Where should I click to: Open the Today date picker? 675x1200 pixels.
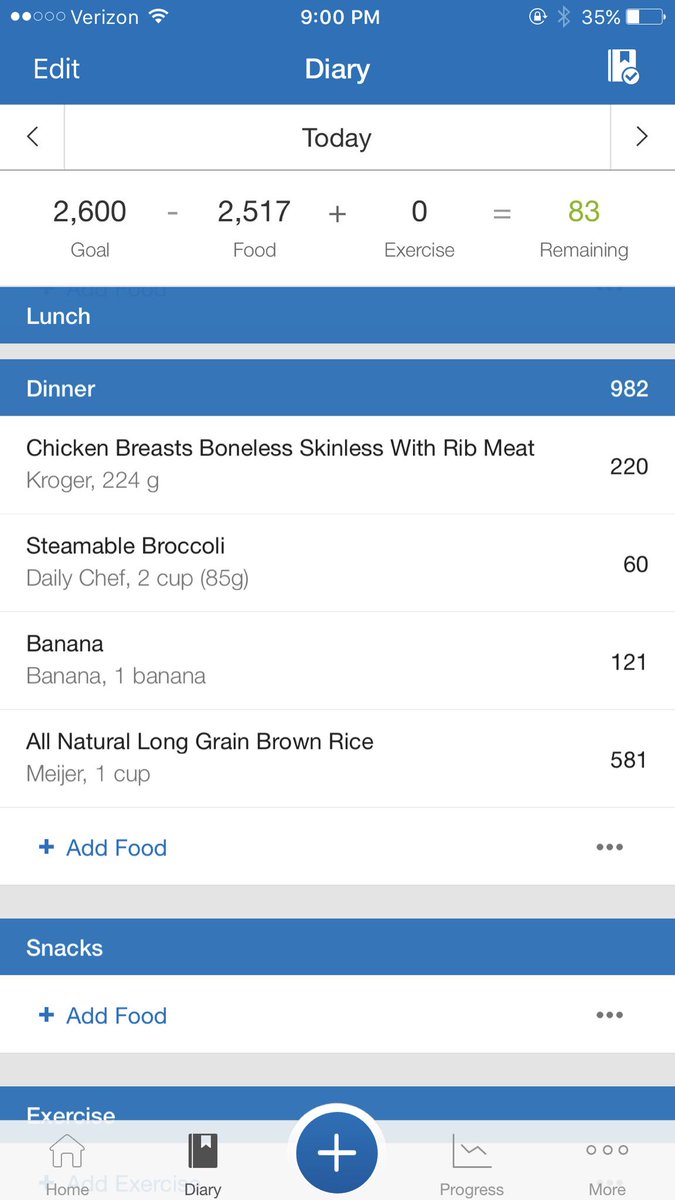pos(337,138)
